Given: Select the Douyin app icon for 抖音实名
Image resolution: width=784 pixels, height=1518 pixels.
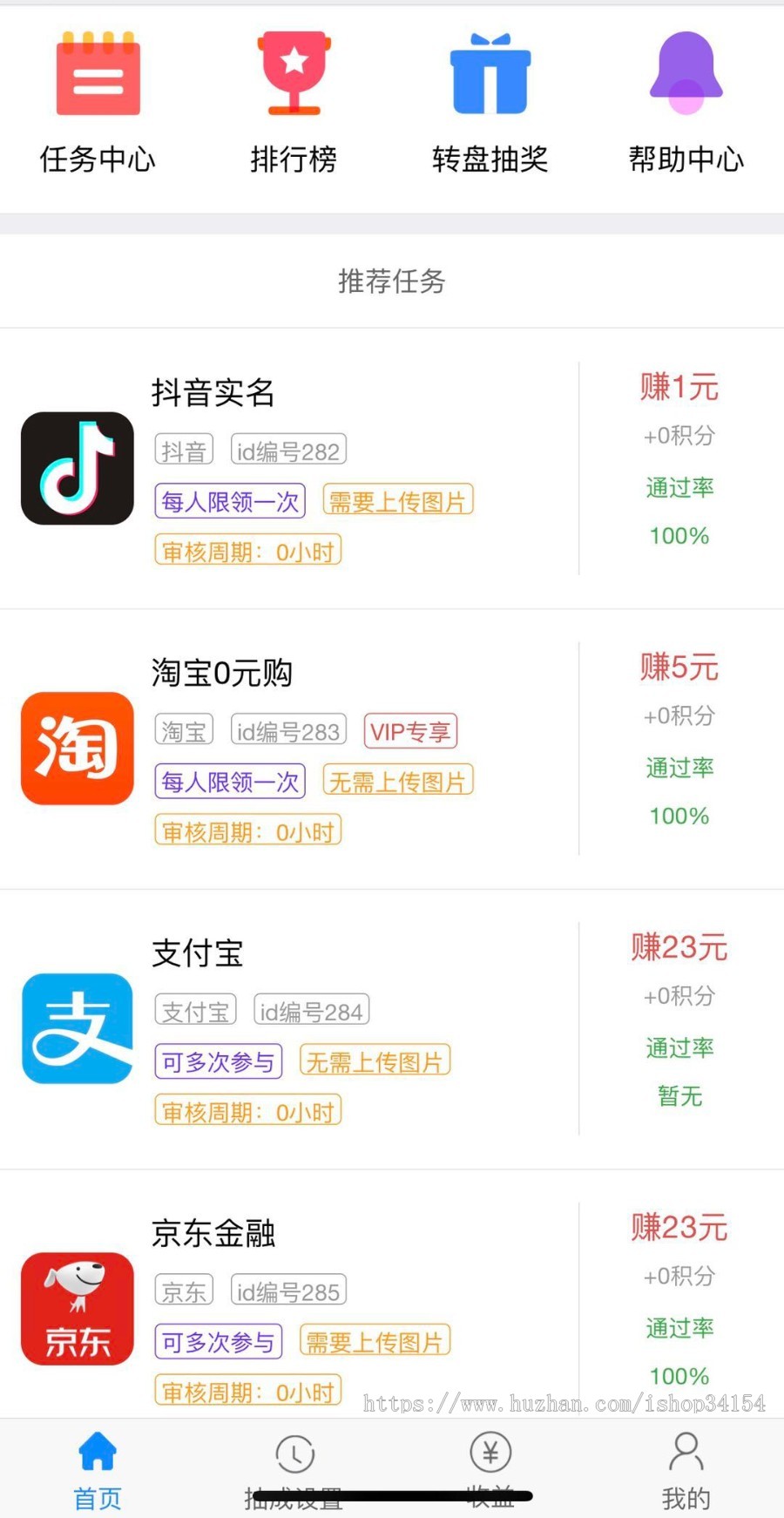Looking at the screenshot, I should pyautogui.click(x=77, y=467).
